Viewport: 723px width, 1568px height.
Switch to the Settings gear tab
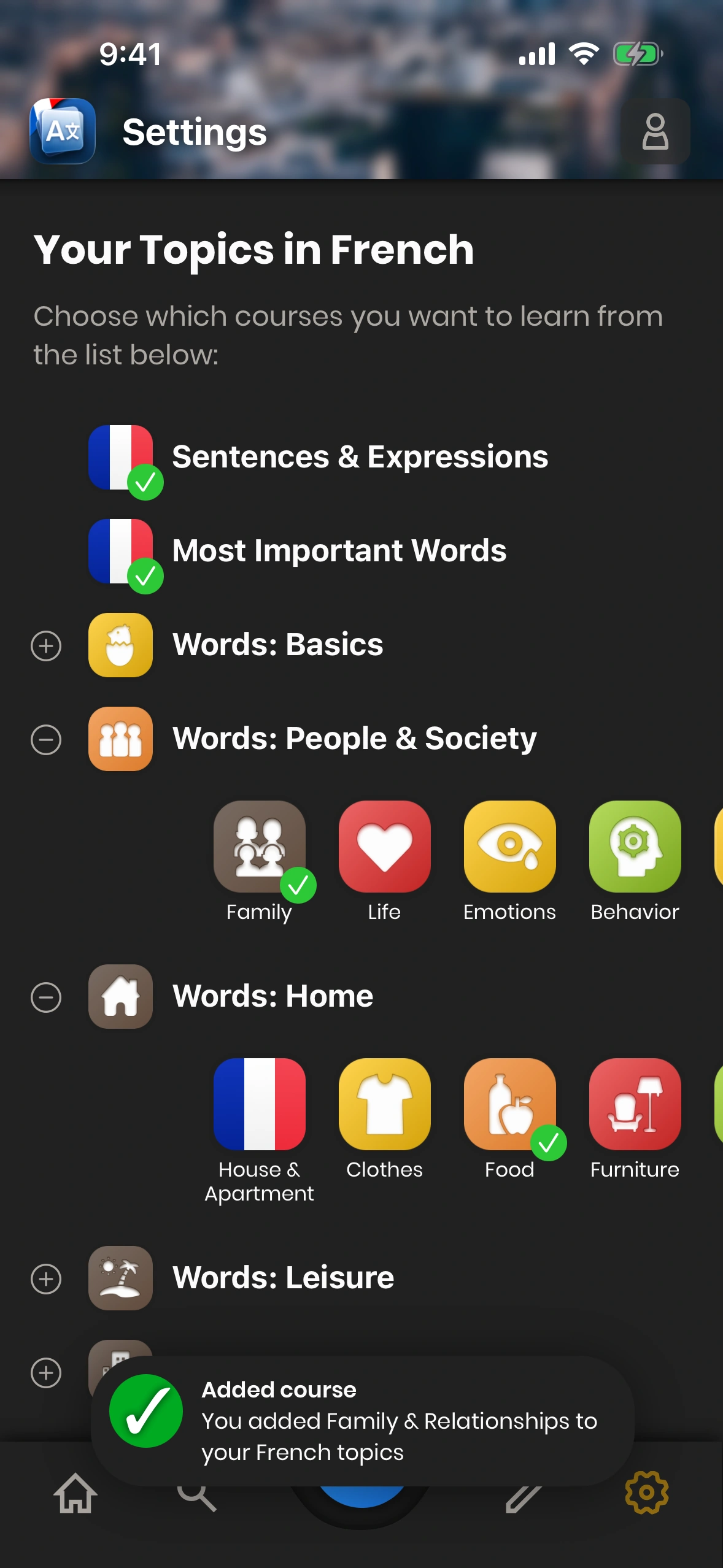[646, 1493]
